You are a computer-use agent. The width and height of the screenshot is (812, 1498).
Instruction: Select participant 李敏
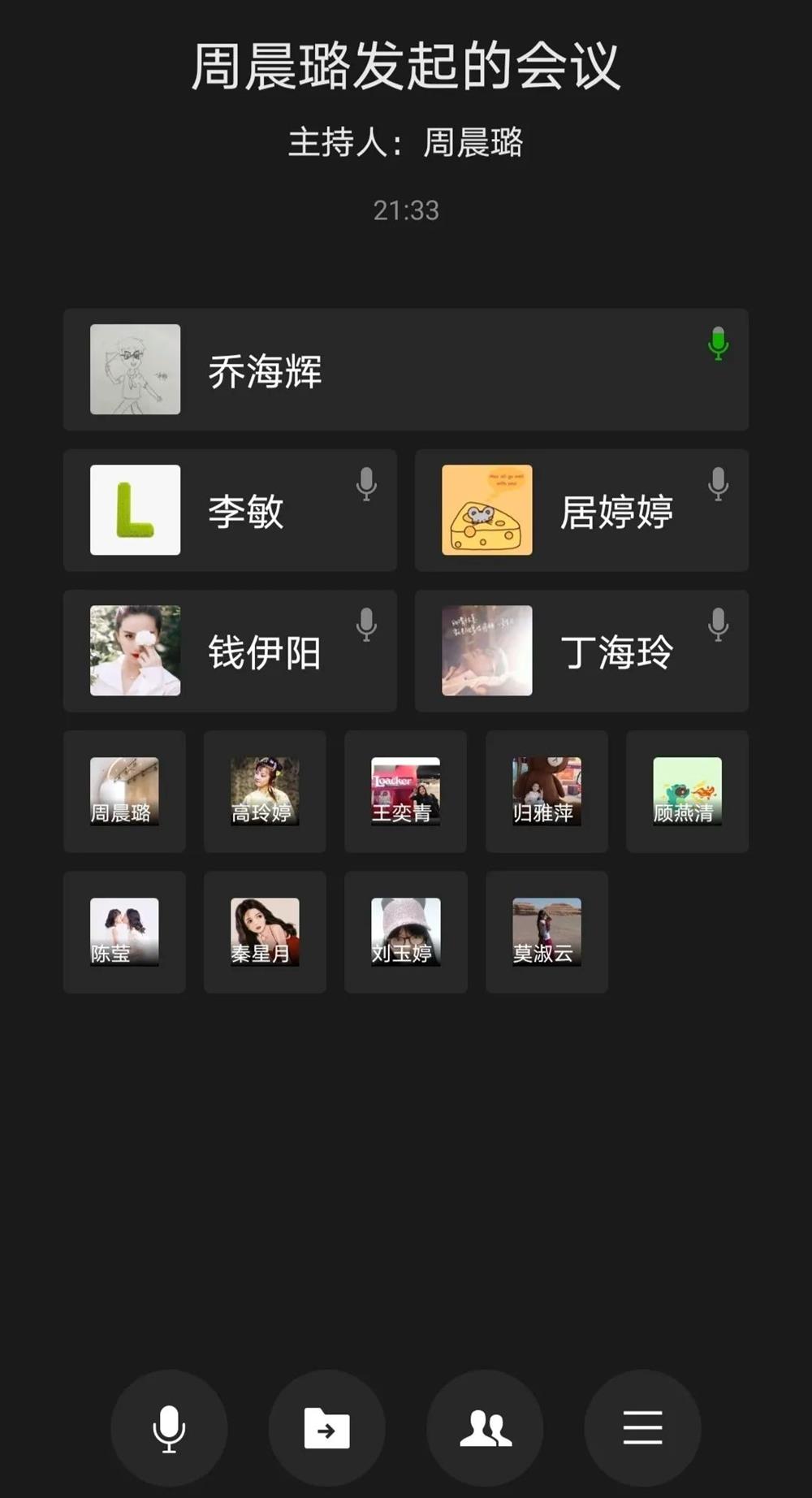click(x=230, y=510)
